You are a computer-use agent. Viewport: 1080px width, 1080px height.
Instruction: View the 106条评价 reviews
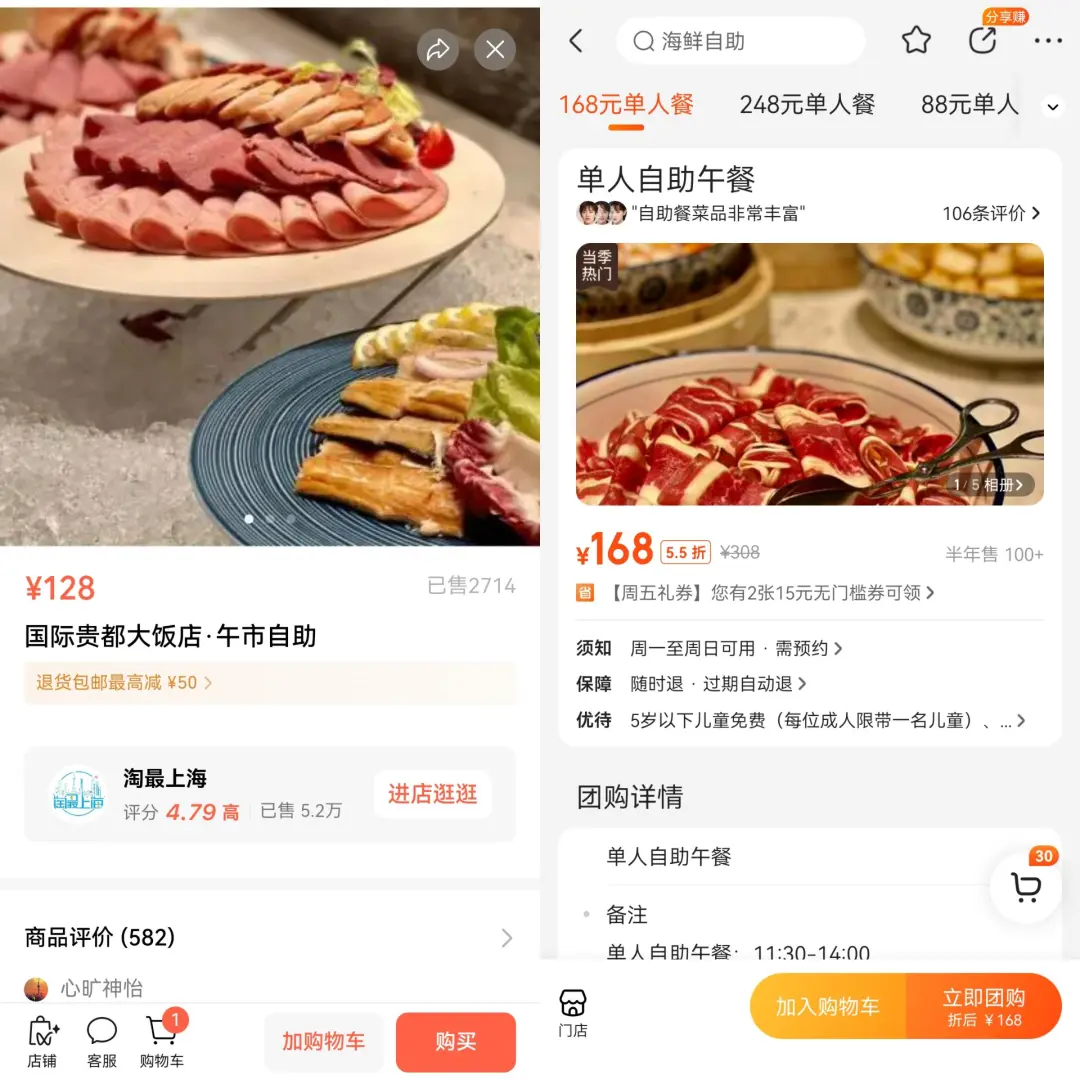click(990, 213)
